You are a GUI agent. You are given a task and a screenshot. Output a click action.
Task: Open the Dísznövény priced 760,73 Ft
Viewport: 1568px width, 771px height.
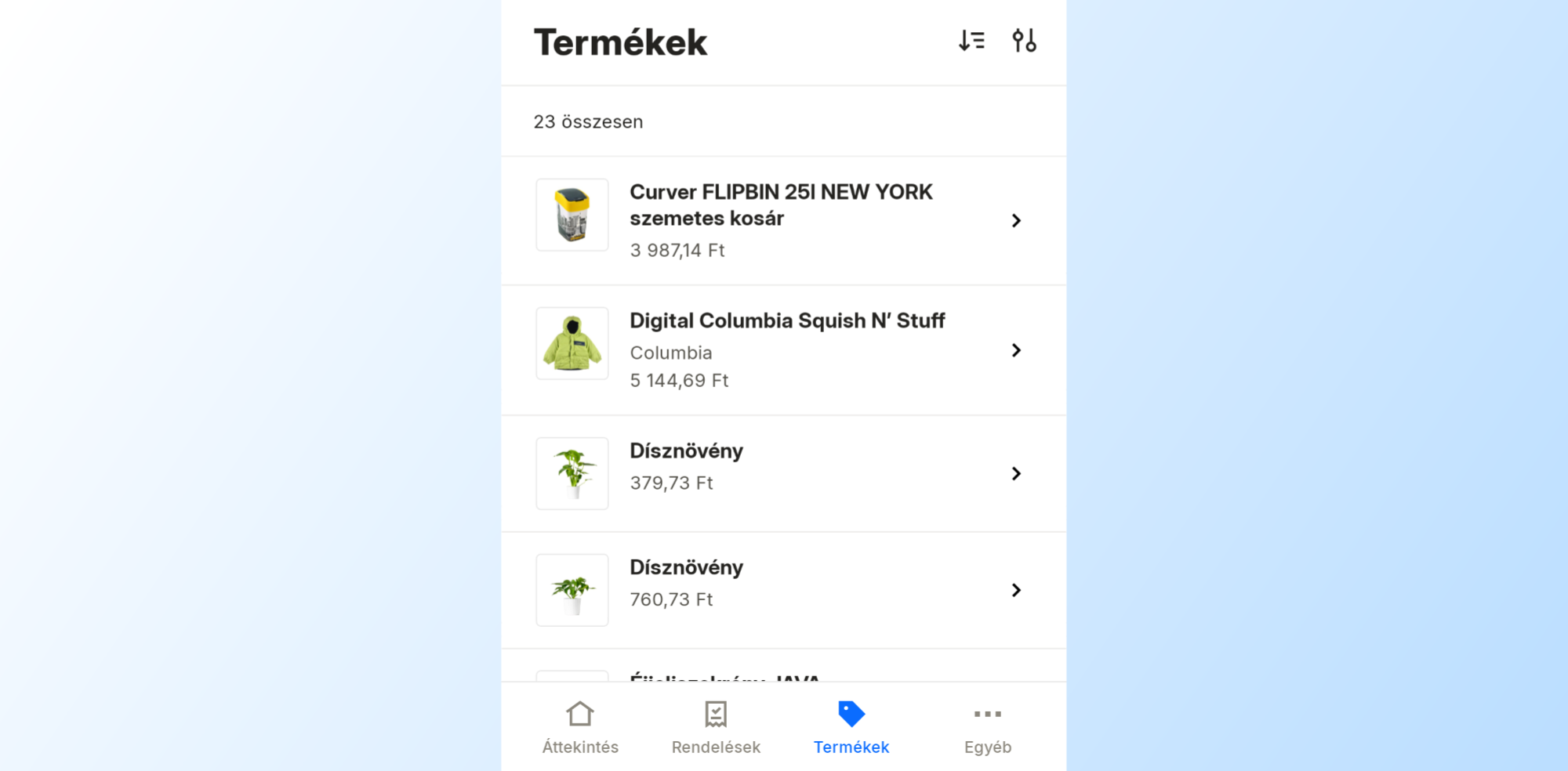pyautogui.click(x=782, y=590)
